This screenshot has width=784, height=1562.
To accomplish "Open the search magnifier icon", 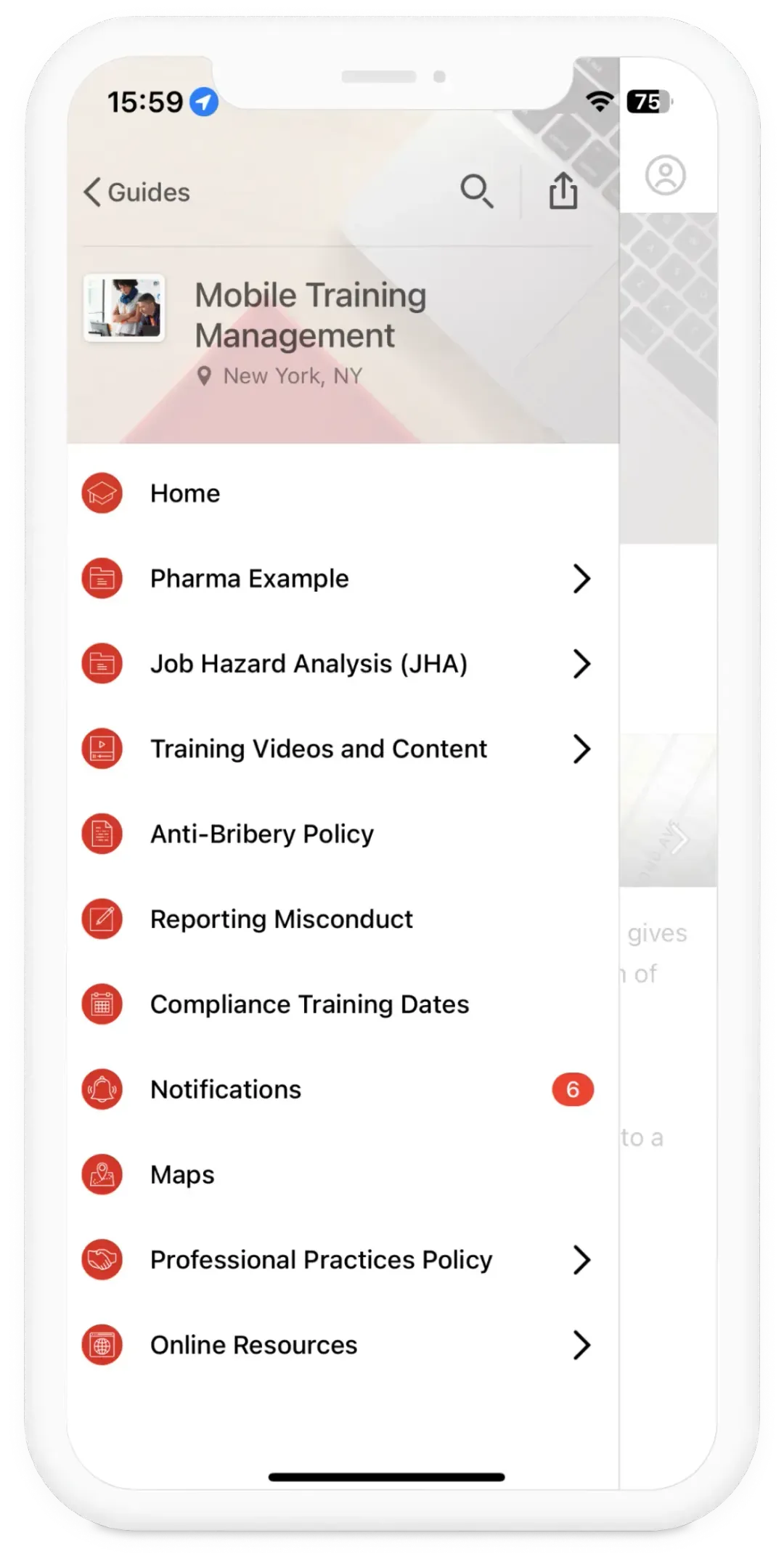I will pyautogui.click(x=477, y=191).
